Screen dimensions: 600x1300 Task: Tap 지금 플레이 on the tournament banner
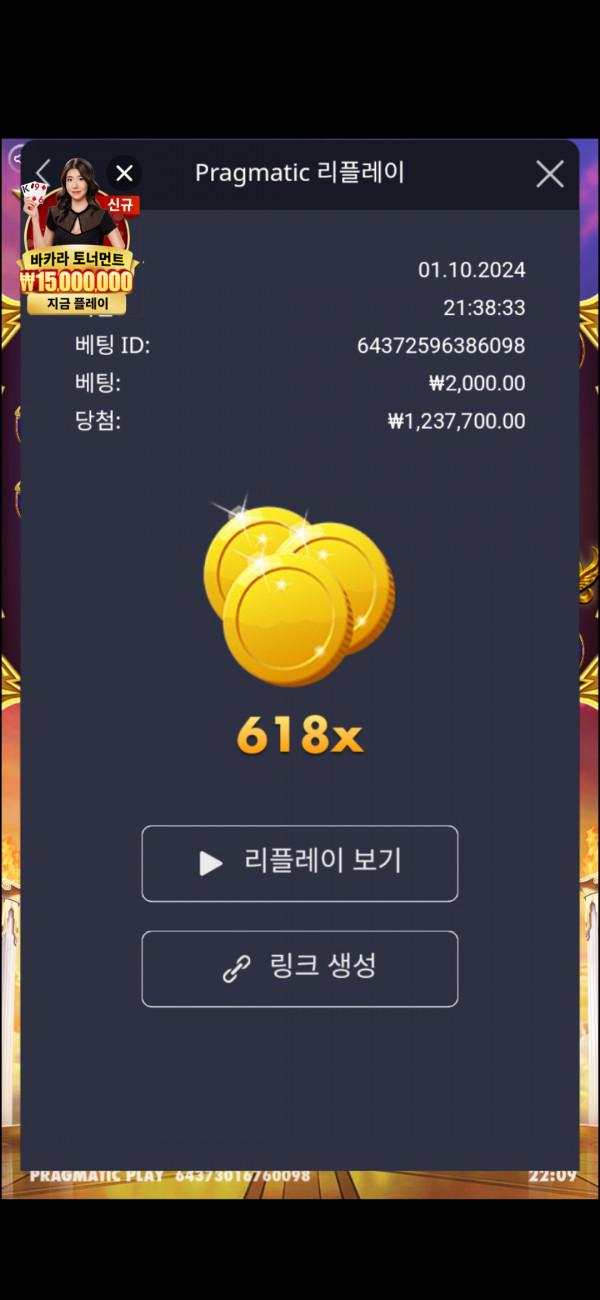pyautogui.click(x=77, y=304)
